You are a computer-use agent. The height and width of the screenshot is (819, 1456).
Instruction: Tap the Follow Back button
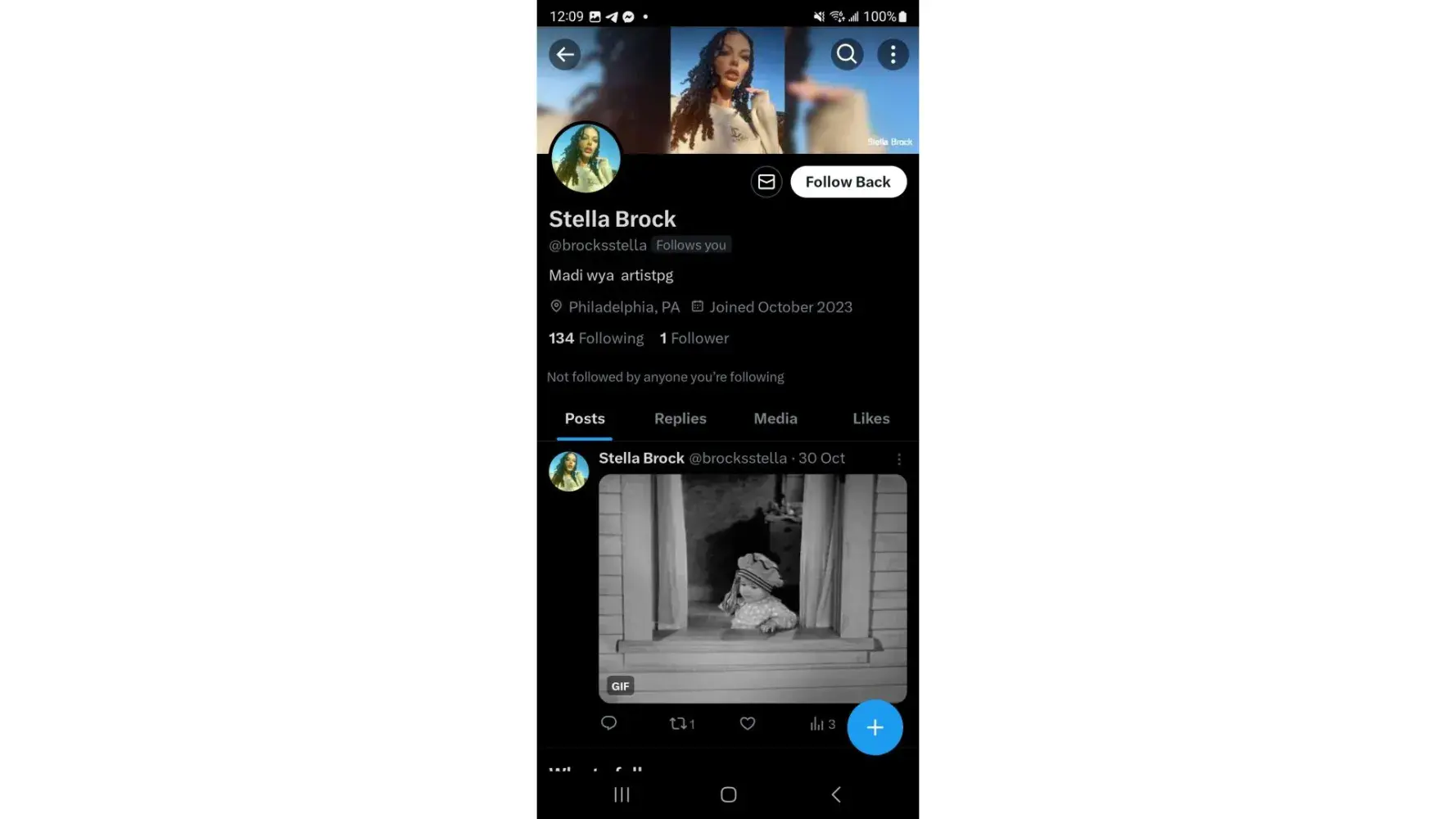848,182
